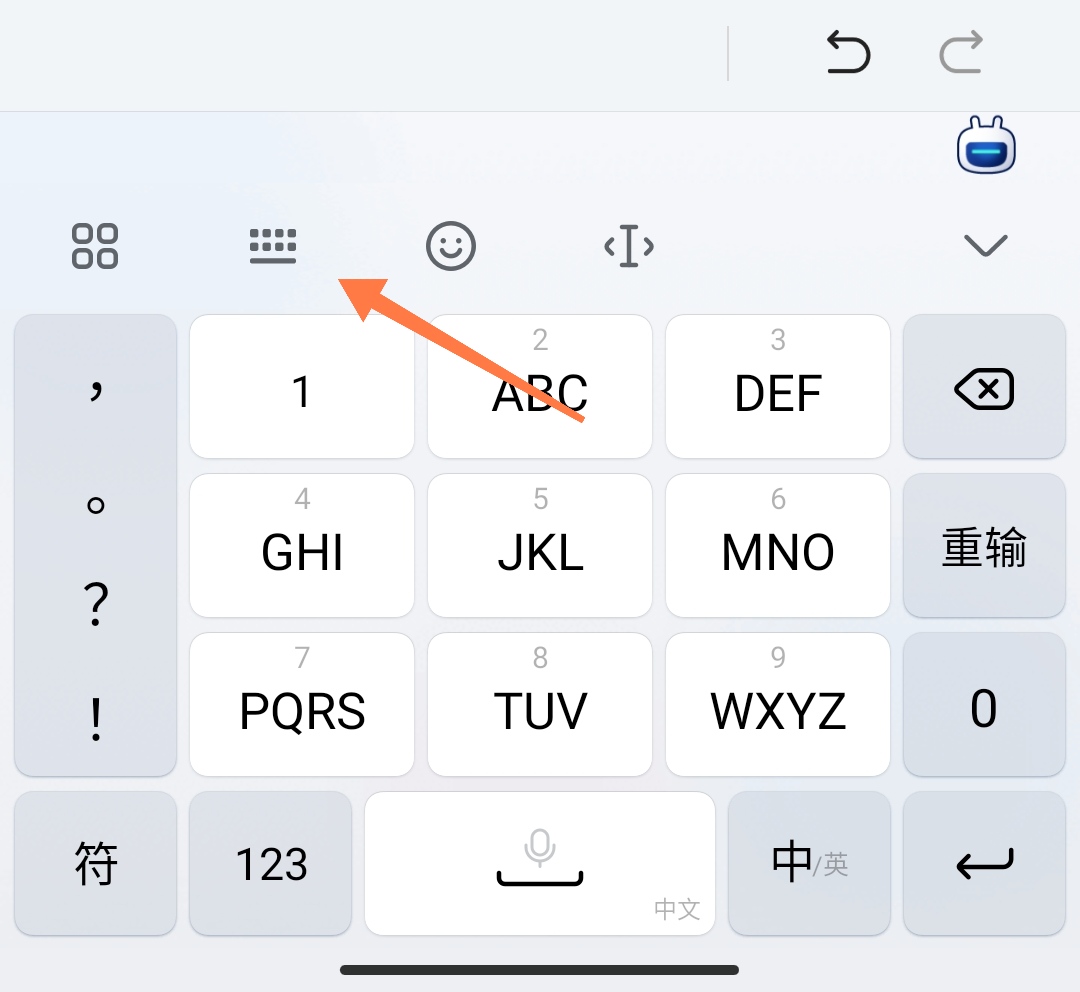The width and height of the screenshot is (1080, 992).
Task: Tap the 重输 re-enter key
Action: pyautogui.click(x=984, y=547)
